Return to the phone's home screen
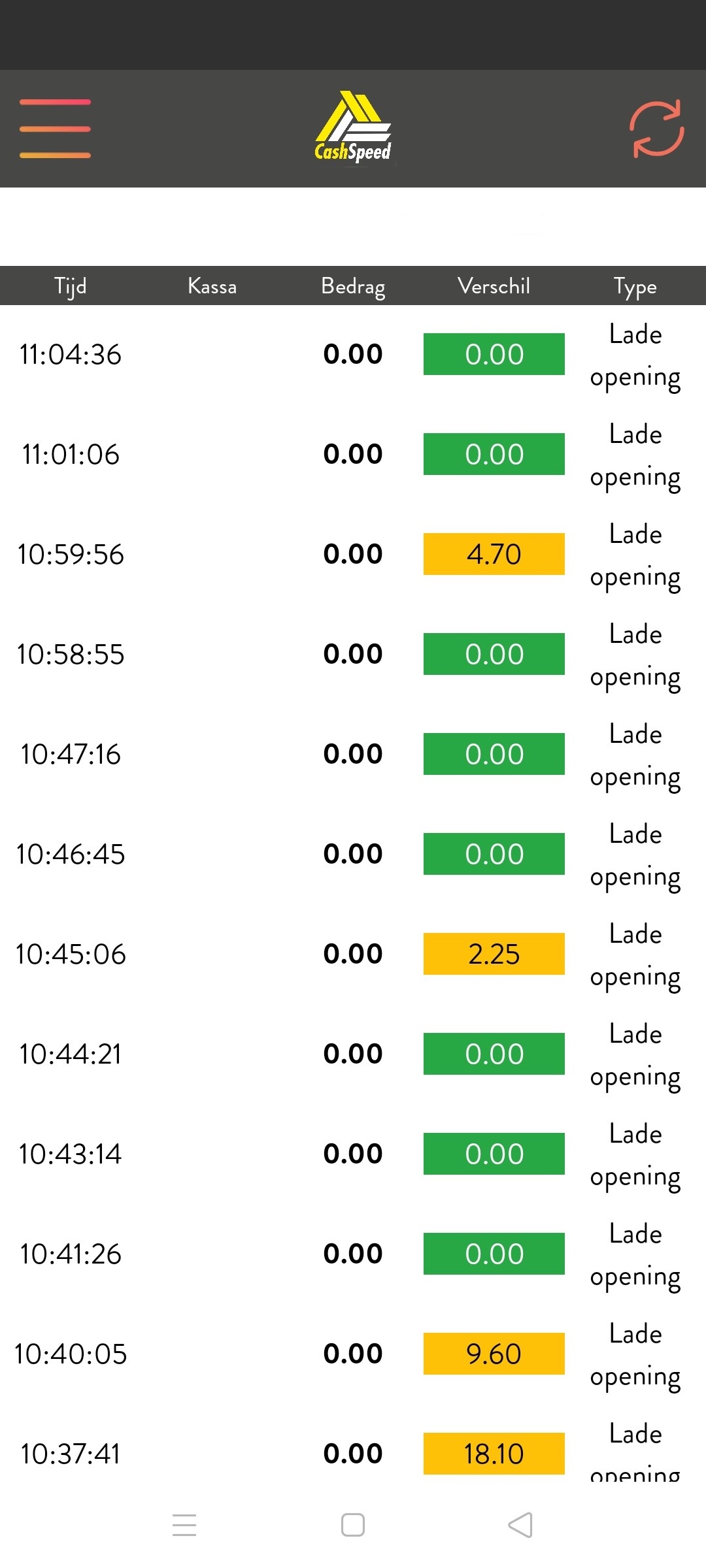Image resolution: width=706 pixels, height=1568 pixels. (x=353, y=1525)
